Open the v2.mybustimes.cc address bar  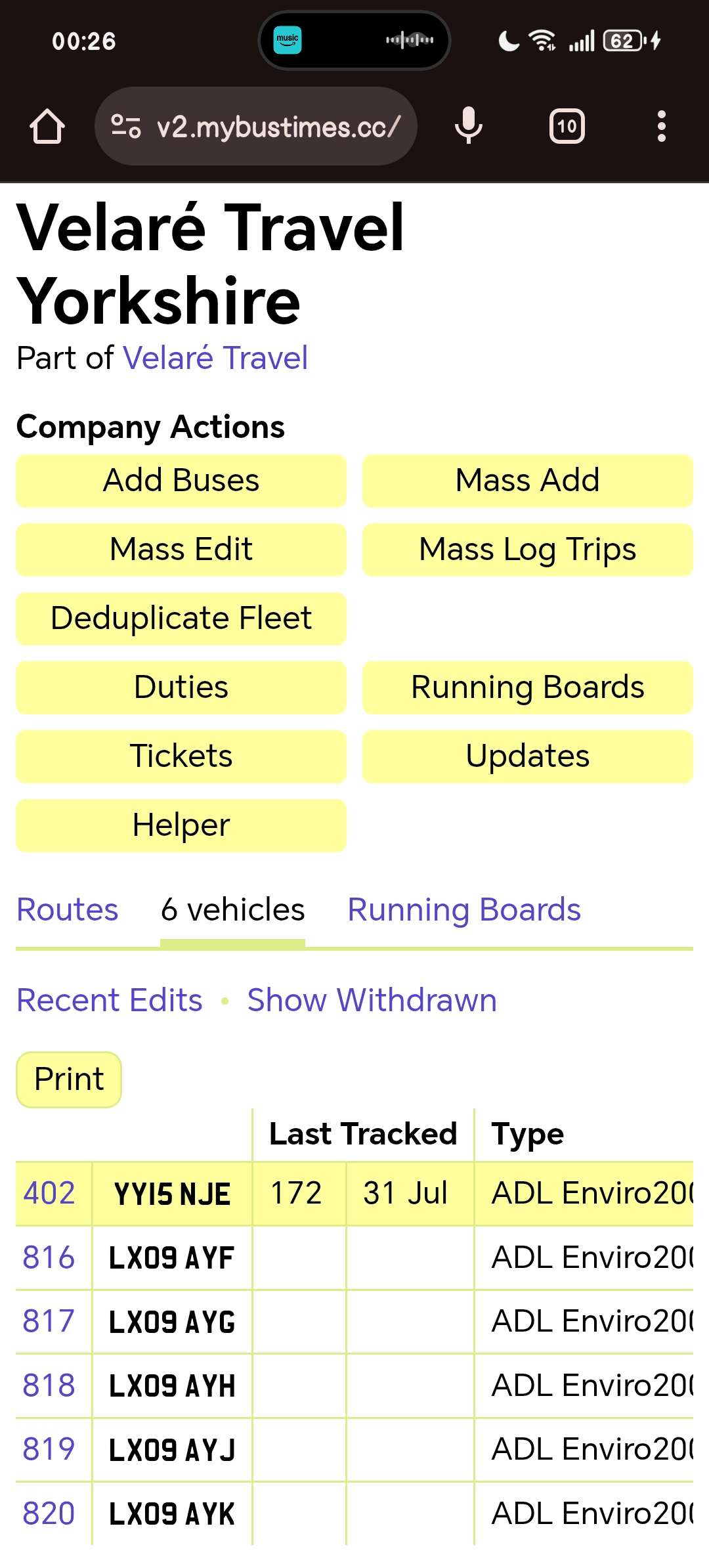click(256, 126)
